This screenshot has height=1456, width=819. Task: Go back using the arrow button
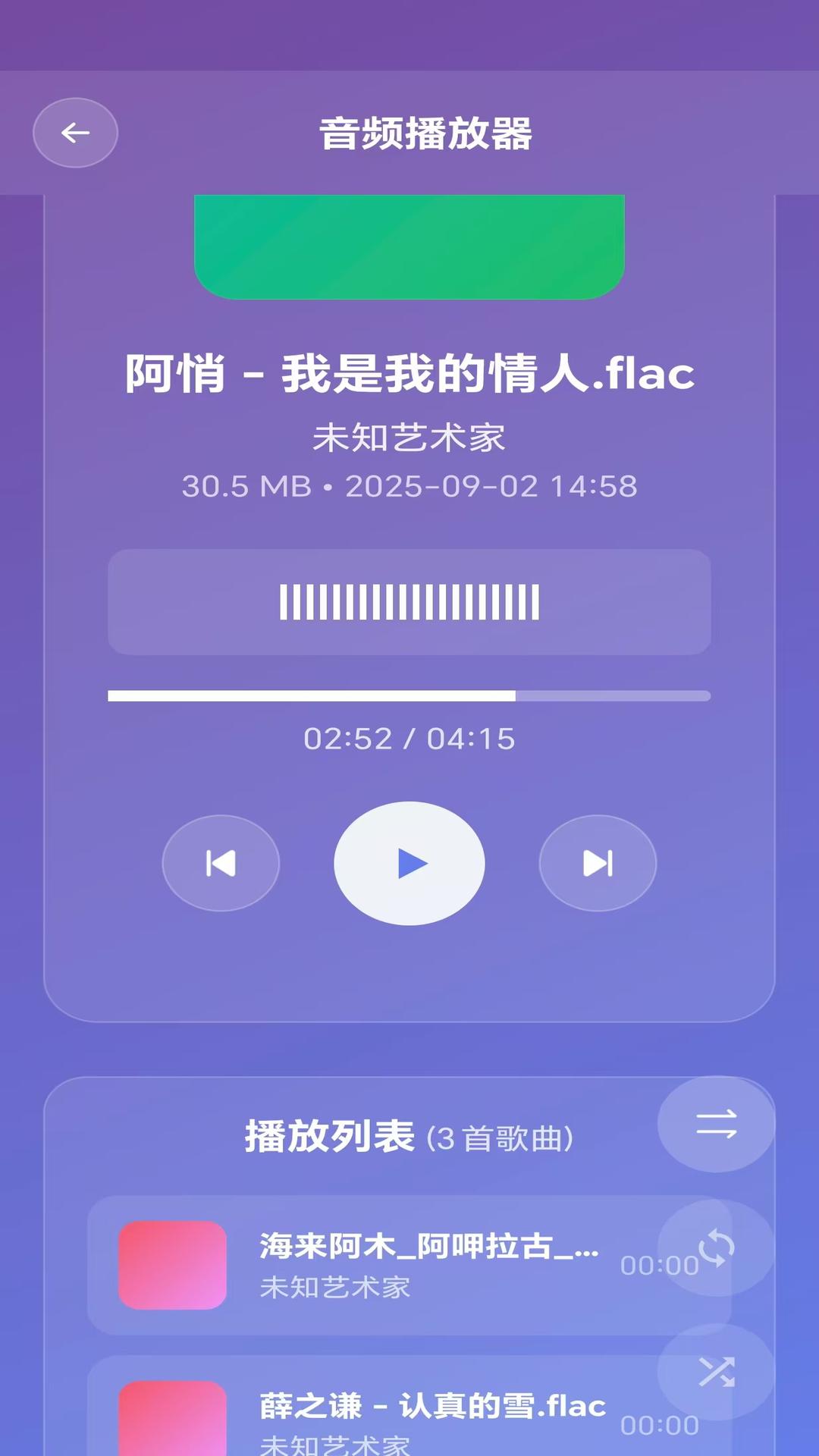pyautogui.click(x=75, y=133)
